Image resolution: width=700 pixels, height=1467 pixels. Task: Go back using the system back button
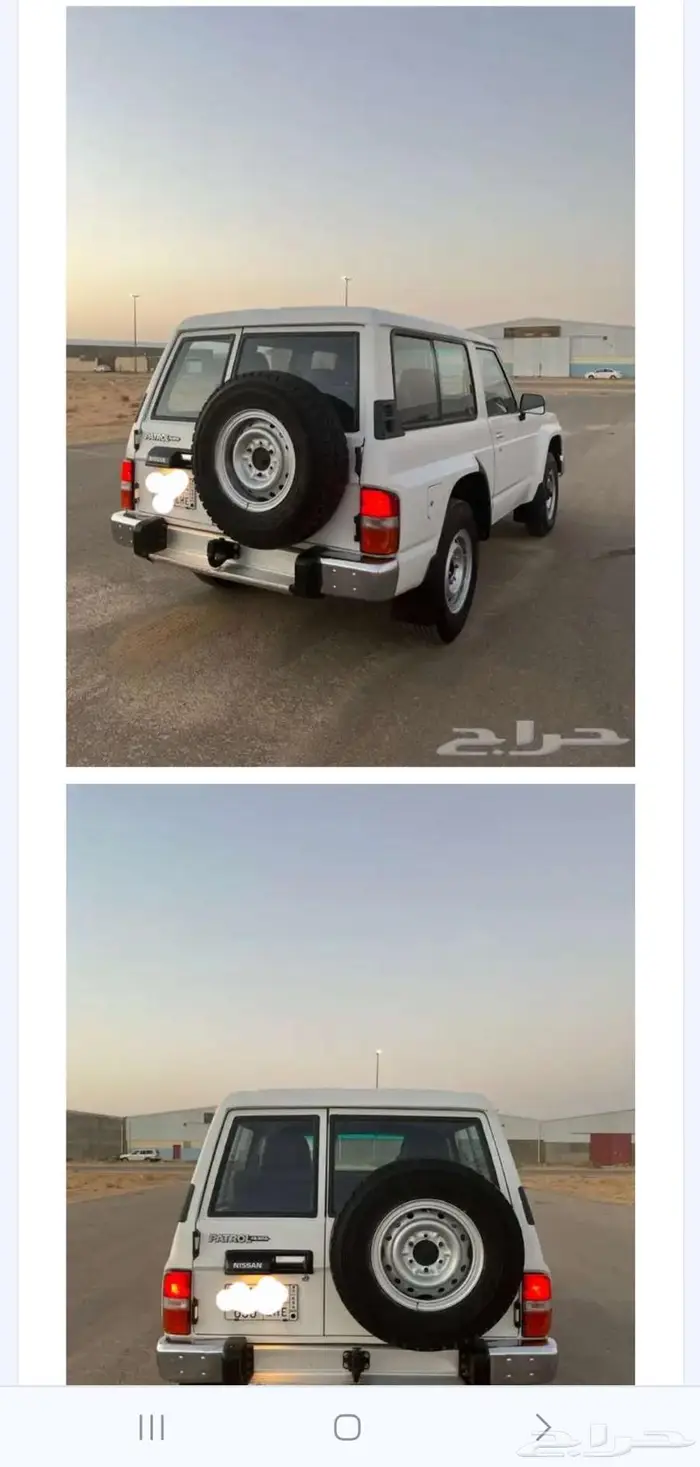(542, 1427)
